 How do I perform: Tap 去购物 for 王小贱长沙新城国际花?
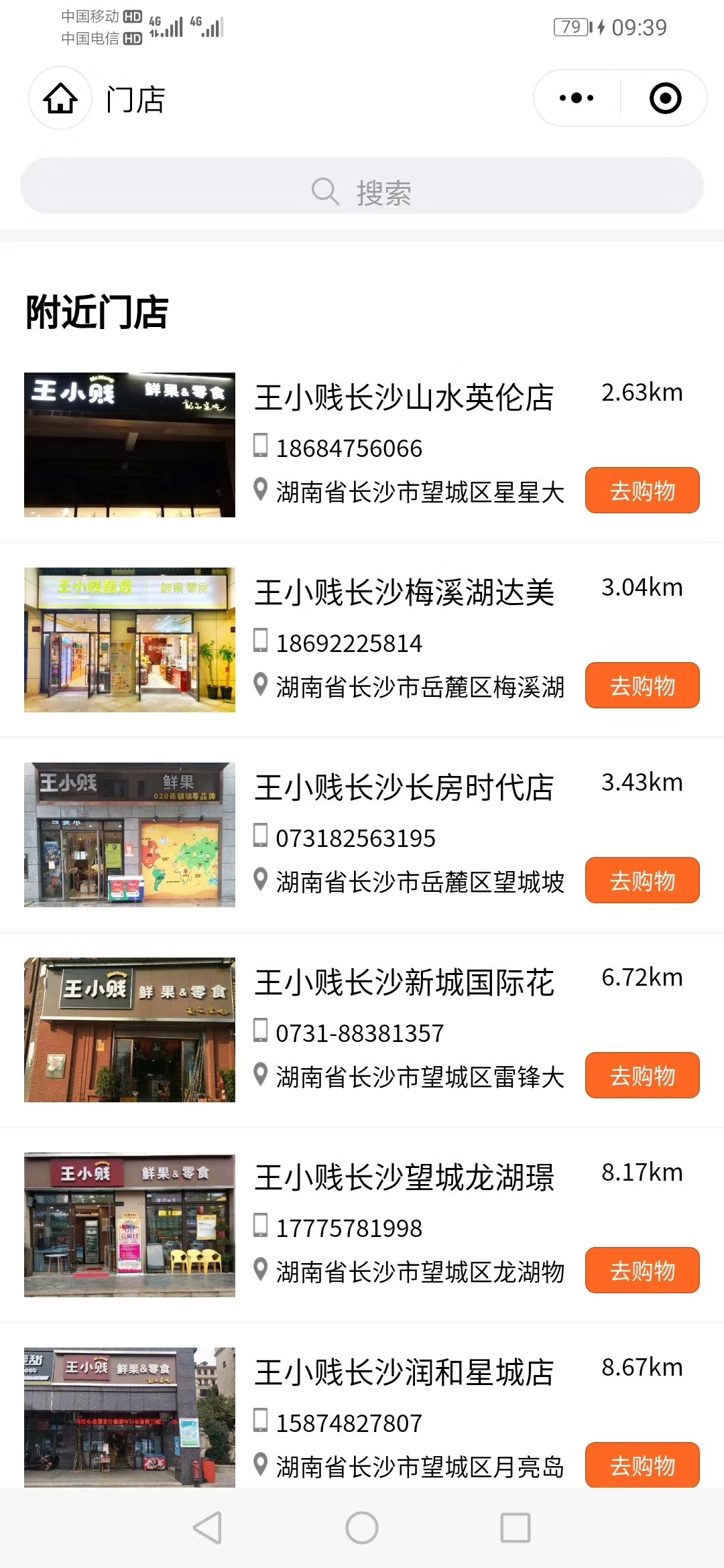[x=642, y=1075]
